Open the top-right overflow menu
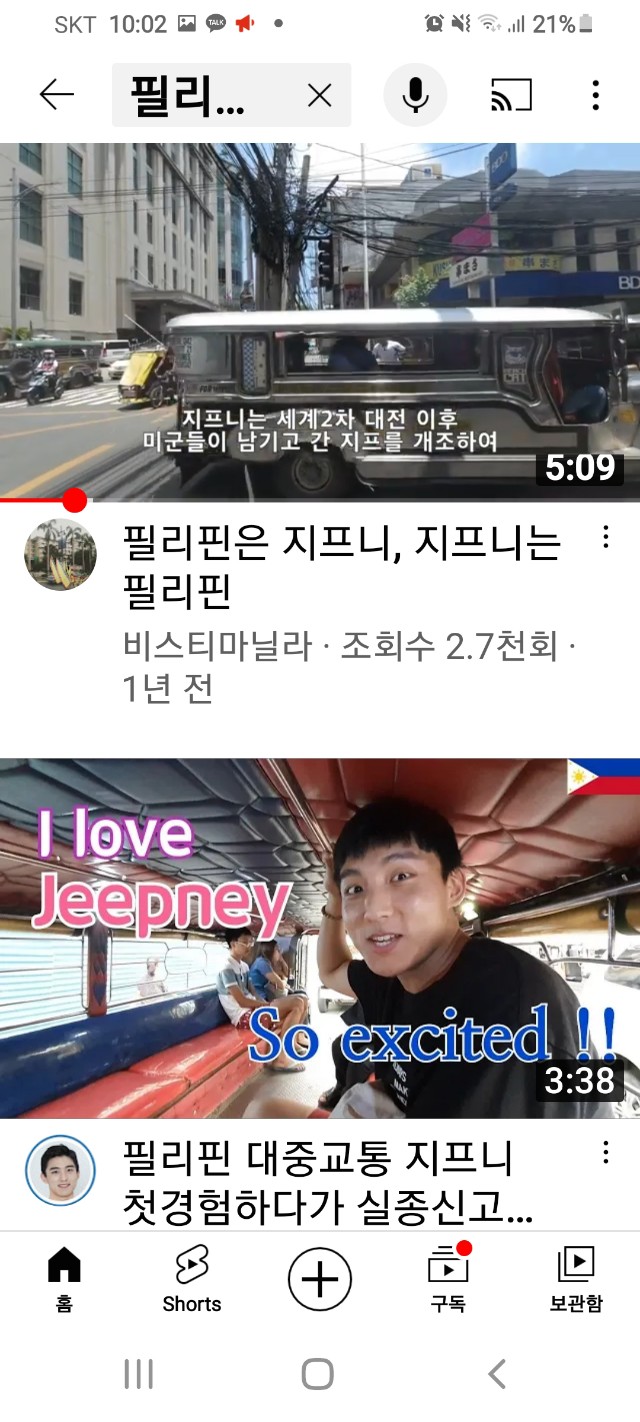Image resolution: width=640 pixels, height=1422 pixels. tap(595, 95)
